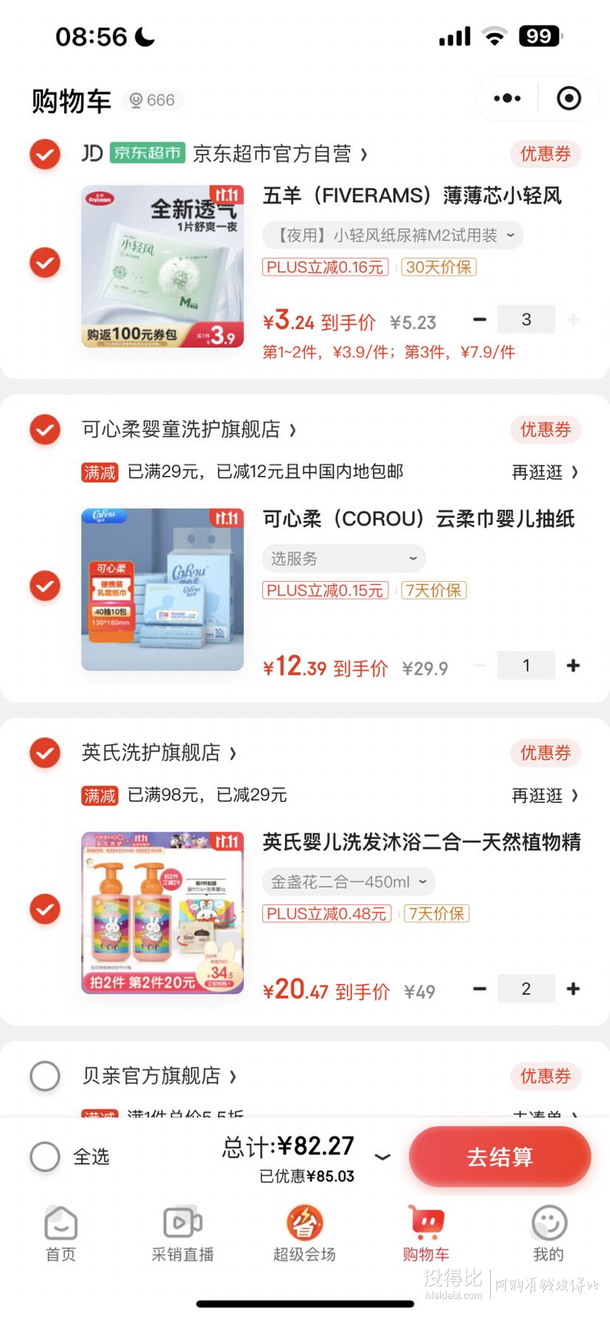
Task: Expand the 总计 price details arrow
Action: coord(382,1157)
